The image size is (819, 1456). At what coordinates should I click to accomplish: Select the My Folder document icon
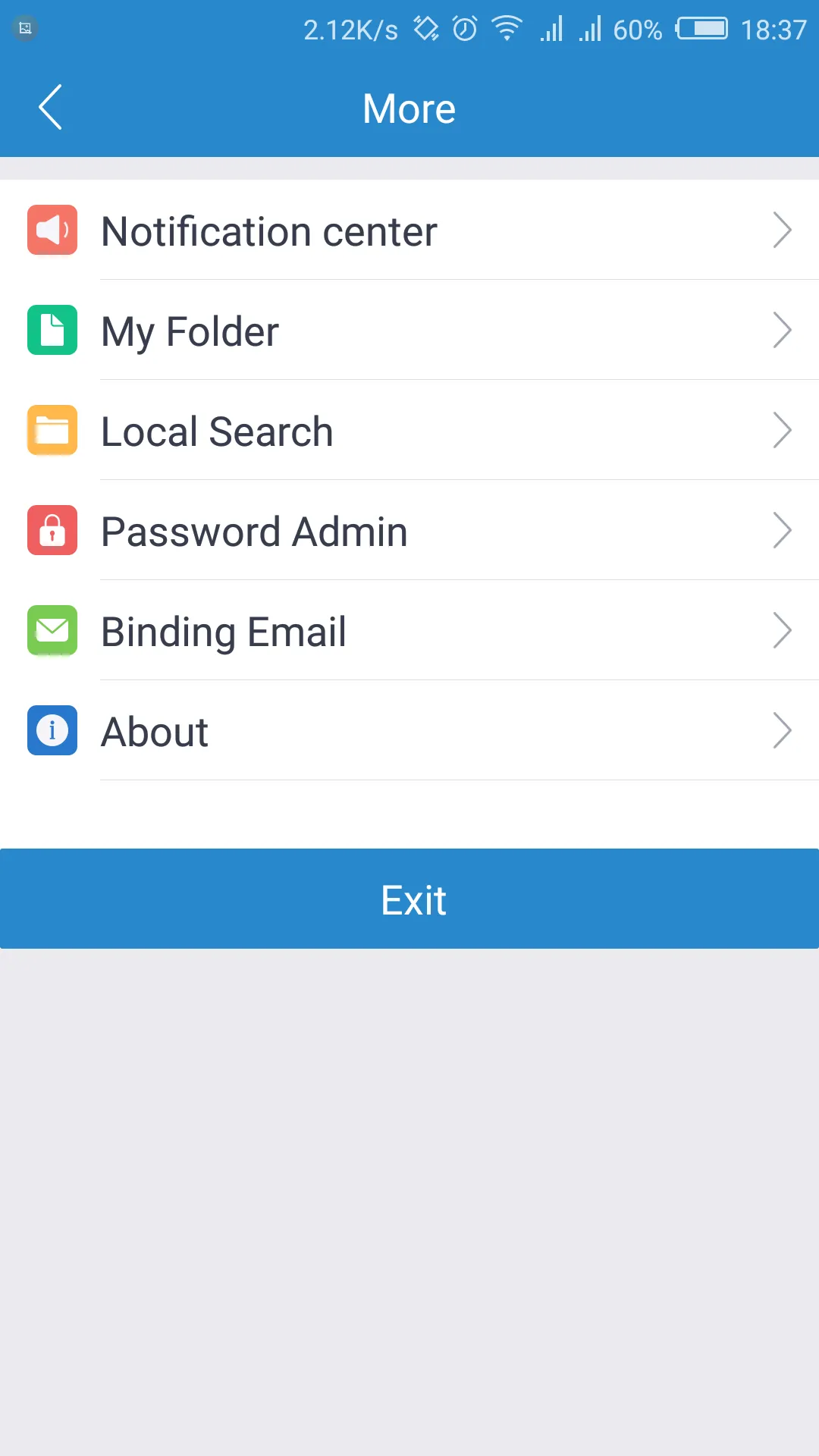[x=52, y=331]
